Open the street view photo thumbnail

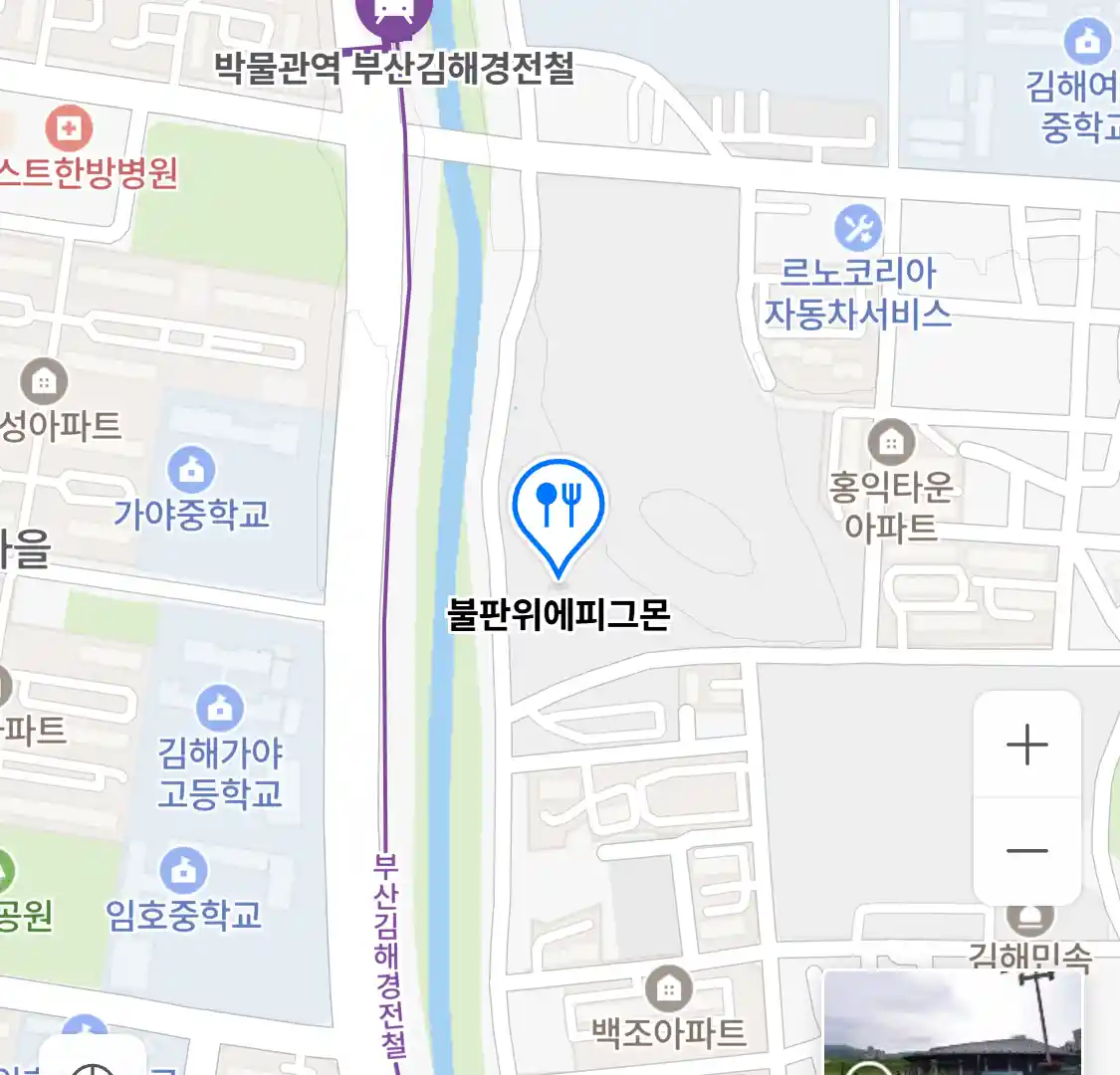click(952, 1023)
